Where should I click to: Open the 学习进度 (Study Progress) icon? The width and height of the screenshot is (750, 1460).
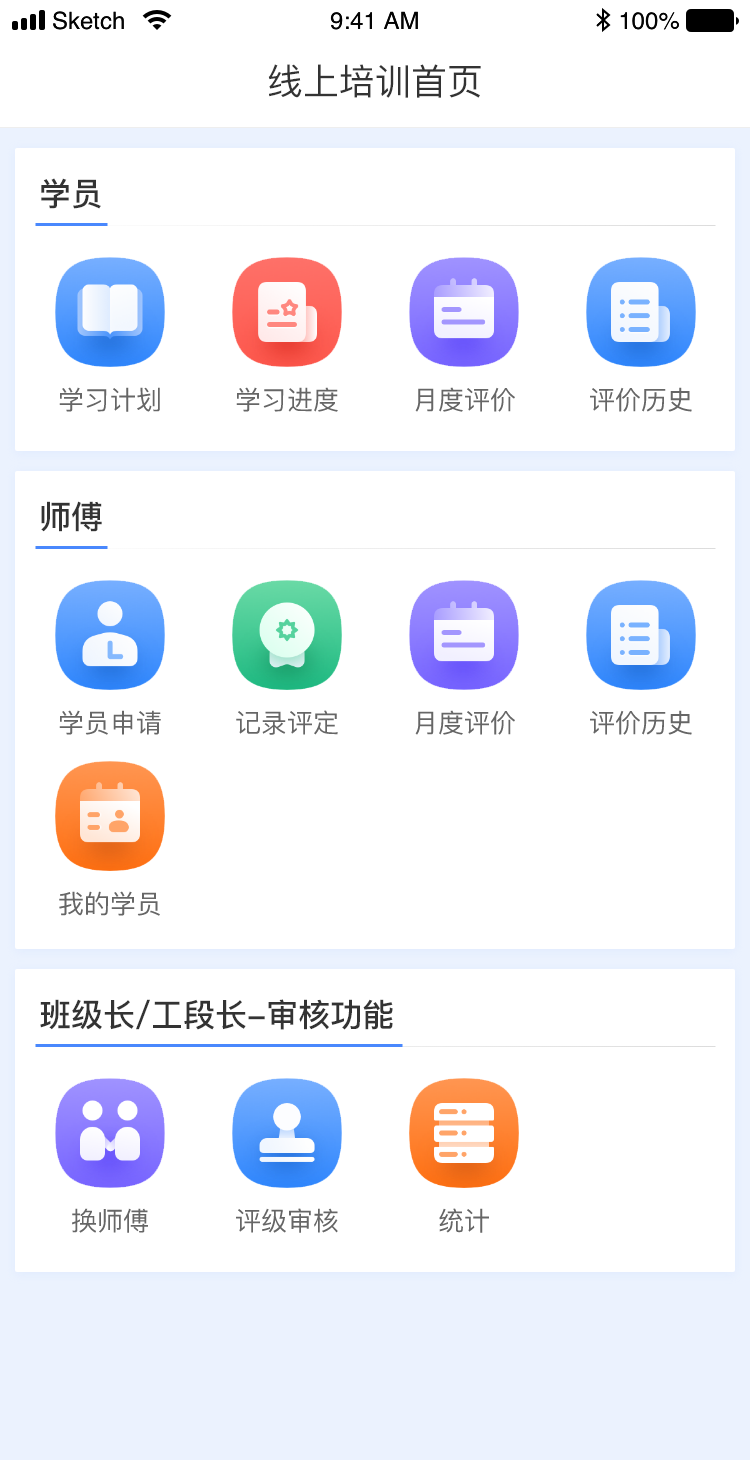287,312
